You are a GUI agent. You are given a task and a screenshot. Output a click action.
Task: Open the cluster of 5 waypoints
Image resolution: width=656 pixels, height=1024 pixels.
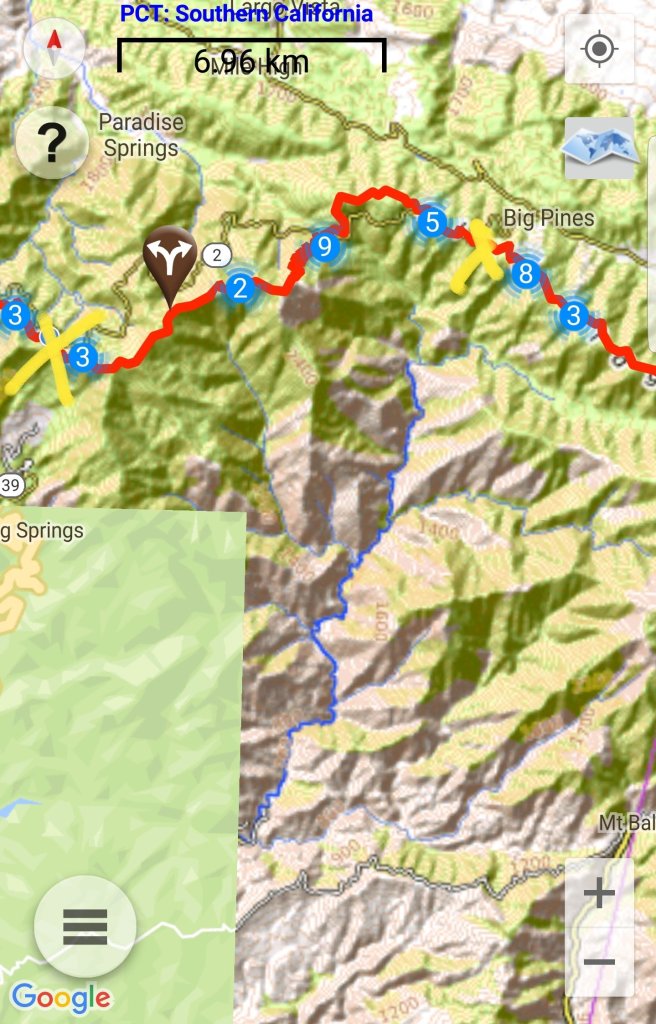point(432,222)
